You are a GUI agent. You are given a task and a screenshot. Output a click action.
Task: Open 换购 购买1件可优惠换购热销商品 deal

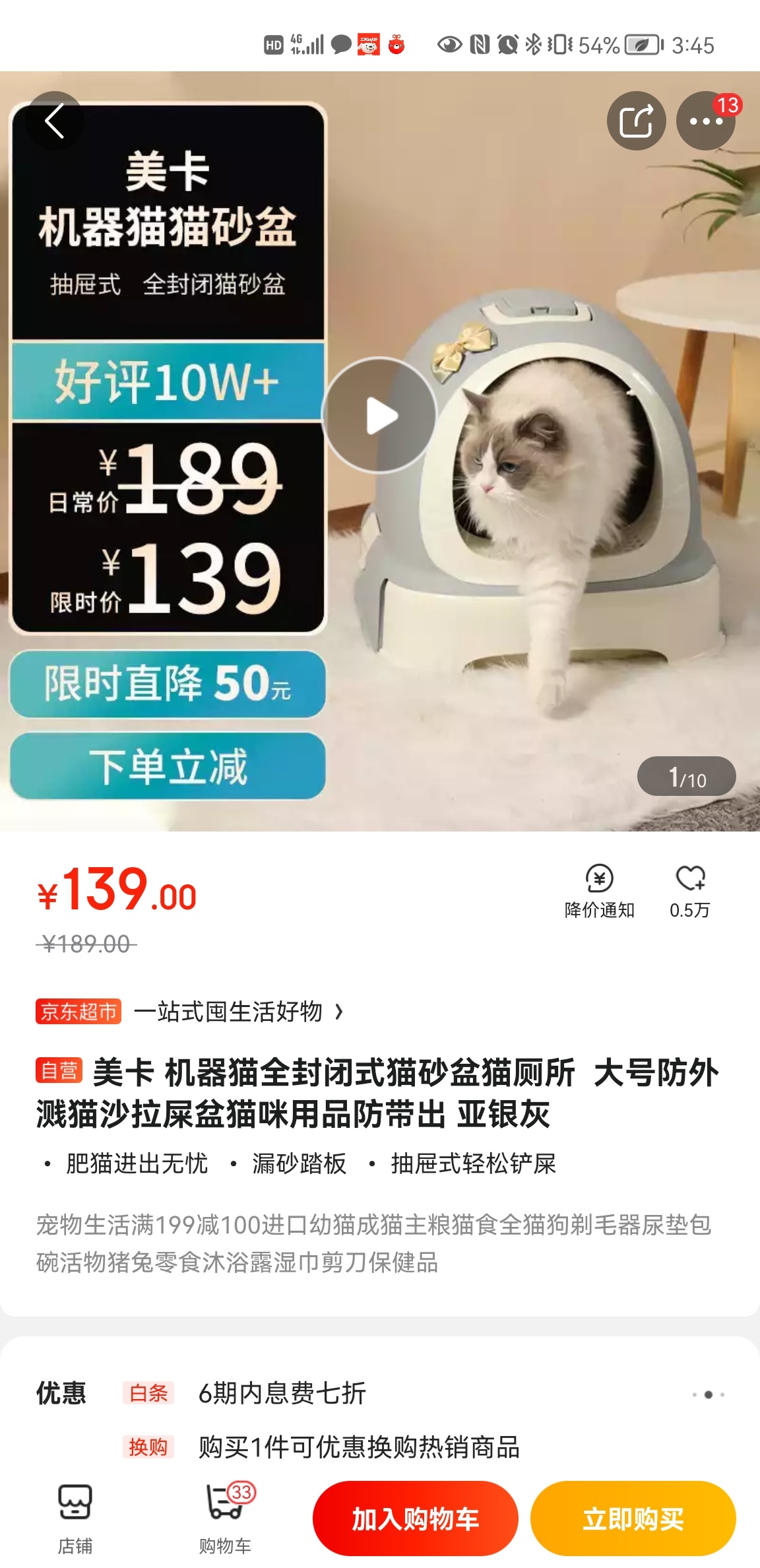point(358,1447)
